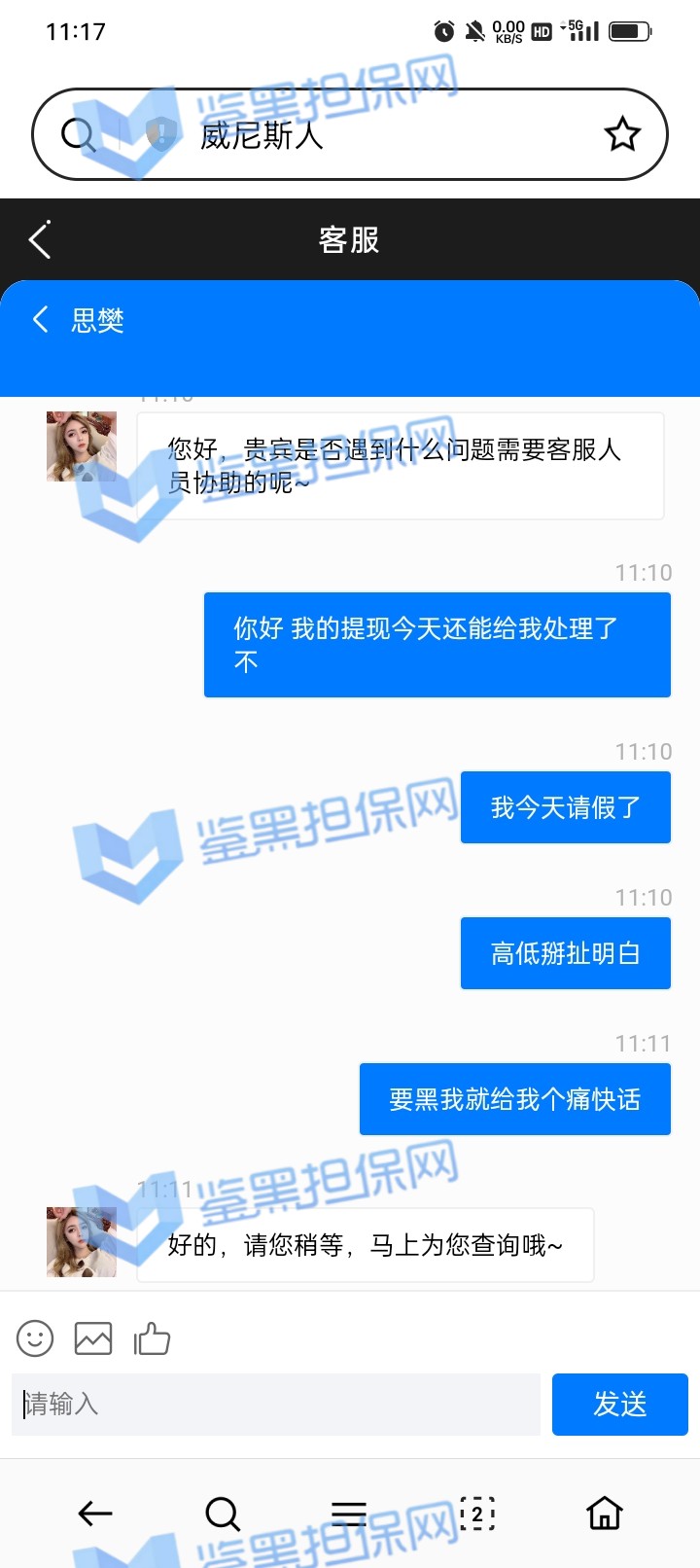Open the address bar showing 威尼斯人
Viewport: 700px width, 1568px height.
click(389, 134)
